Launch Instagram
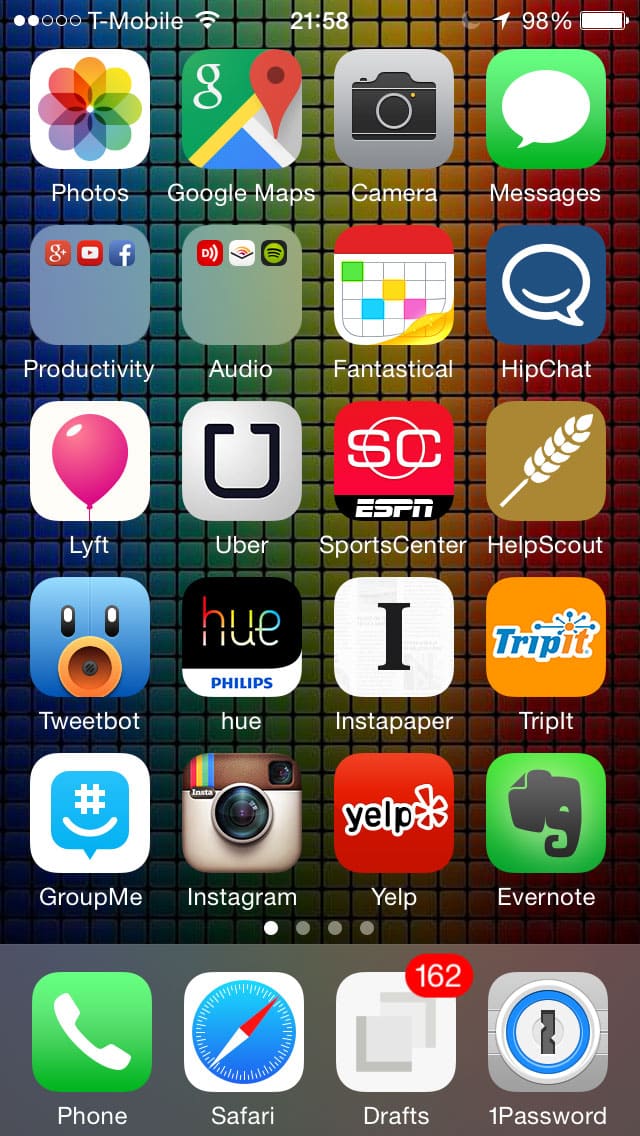 (x=241, y=813)
